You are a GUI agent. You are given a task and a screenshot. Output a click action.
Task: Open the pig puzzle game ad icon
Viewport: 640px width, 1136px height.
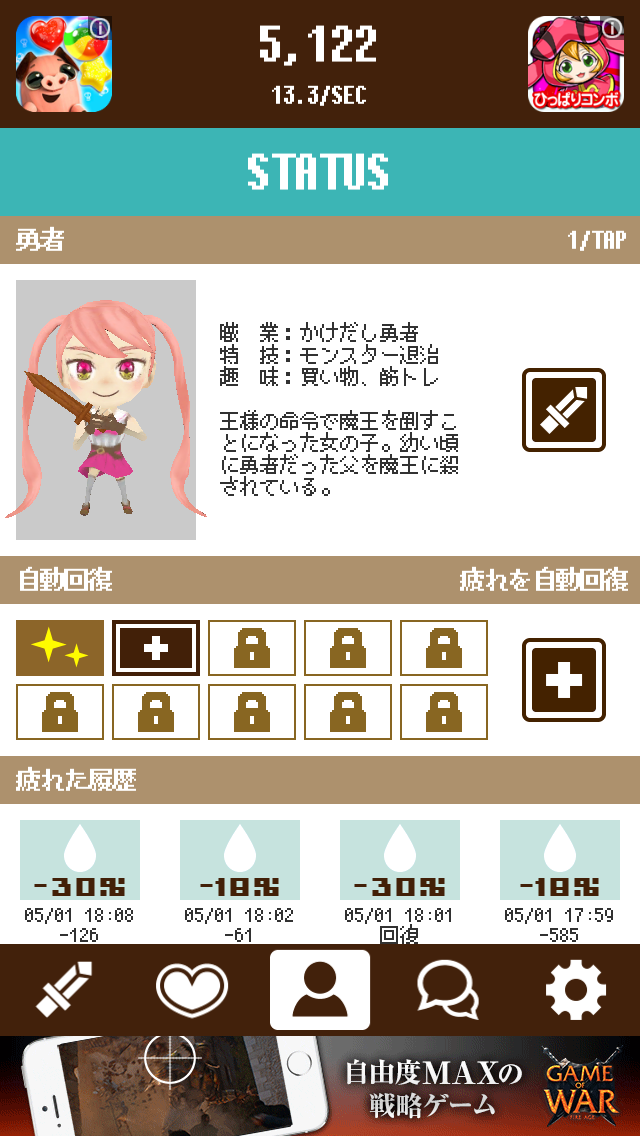coord(64,64)
